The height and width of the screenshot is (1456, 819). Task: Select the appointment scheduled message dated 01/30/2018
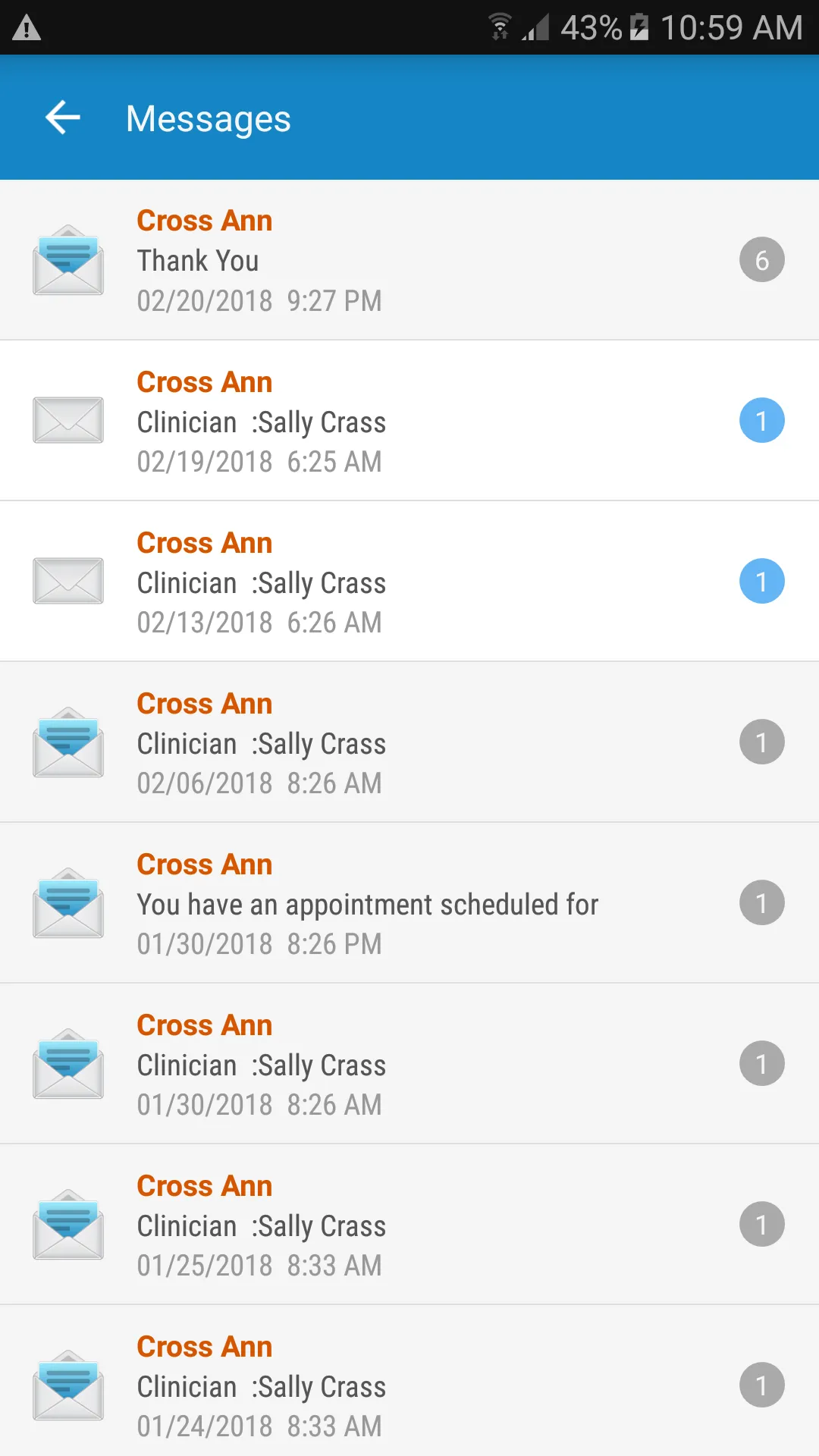click(367, 902)
